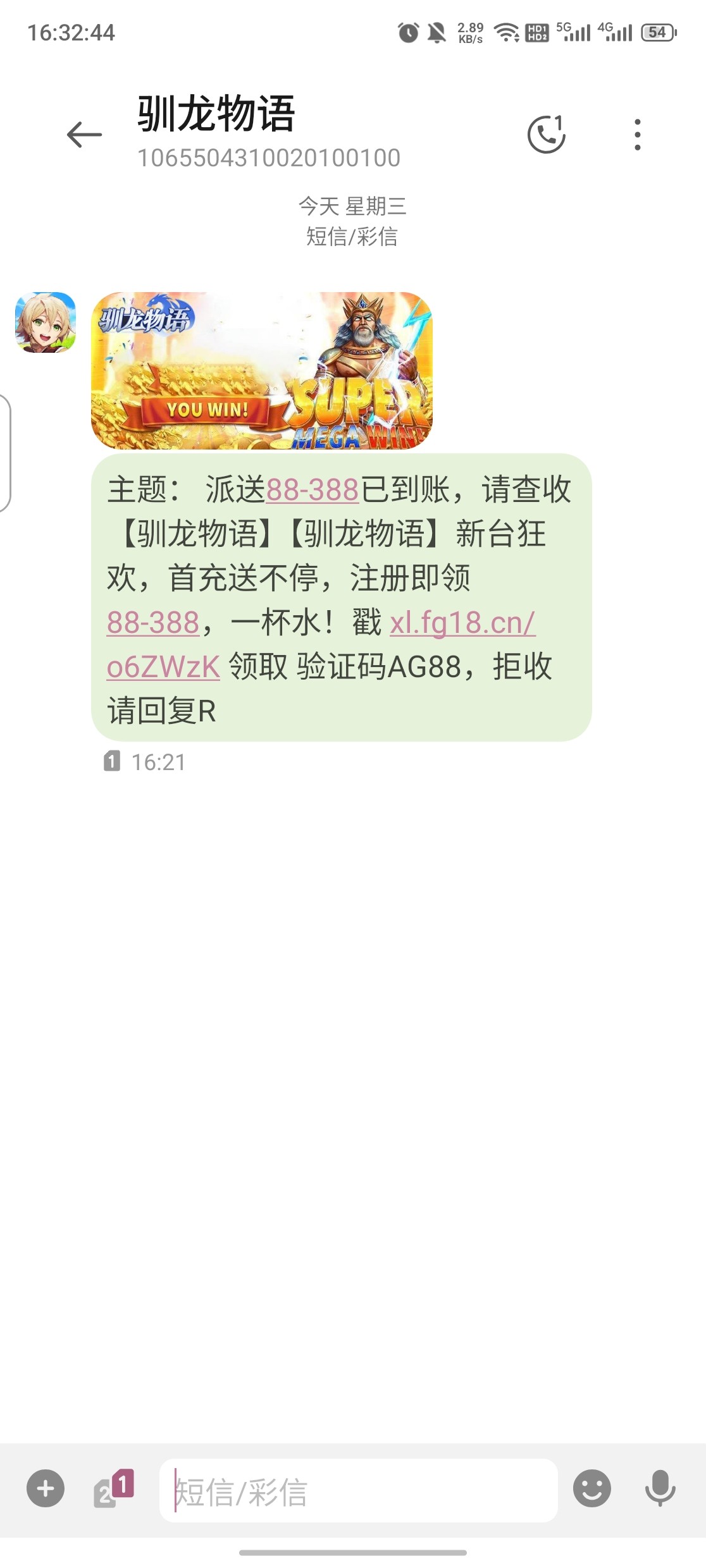706x1568 pixels.
Task: View the SUPER MEGA WIN picture attachment
Action: pos(262,371)
